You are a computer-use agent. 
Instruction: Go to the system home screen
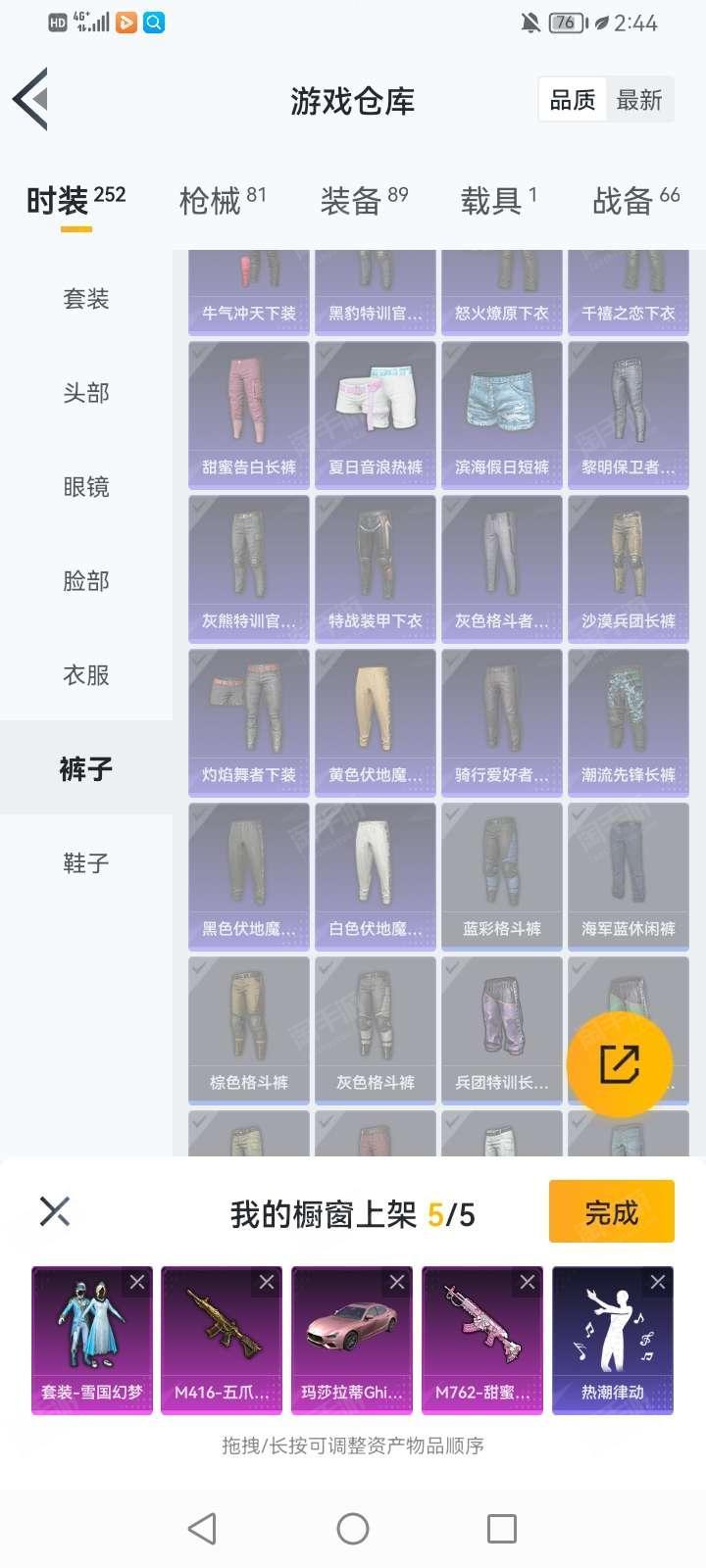pyautogui.click(x=353, y=1529)
